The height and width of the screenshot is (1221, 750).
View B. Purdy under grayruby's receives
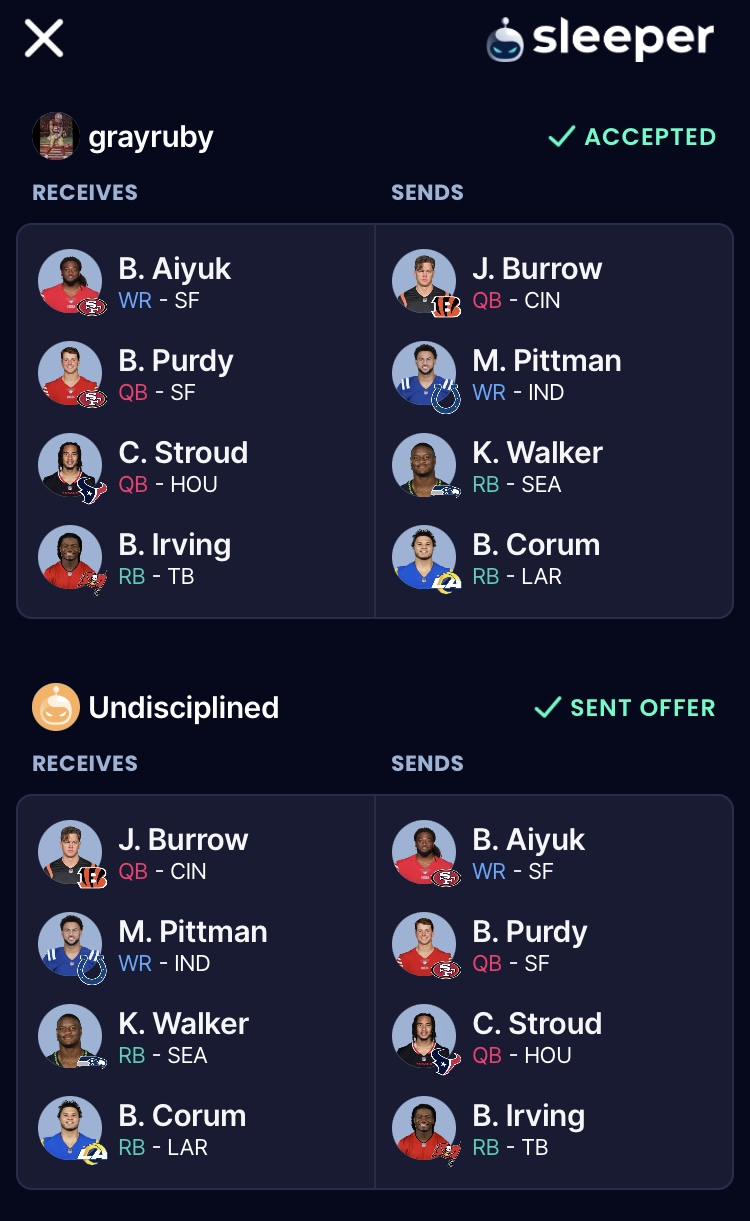pyautogui.click(x=175, y=374)
